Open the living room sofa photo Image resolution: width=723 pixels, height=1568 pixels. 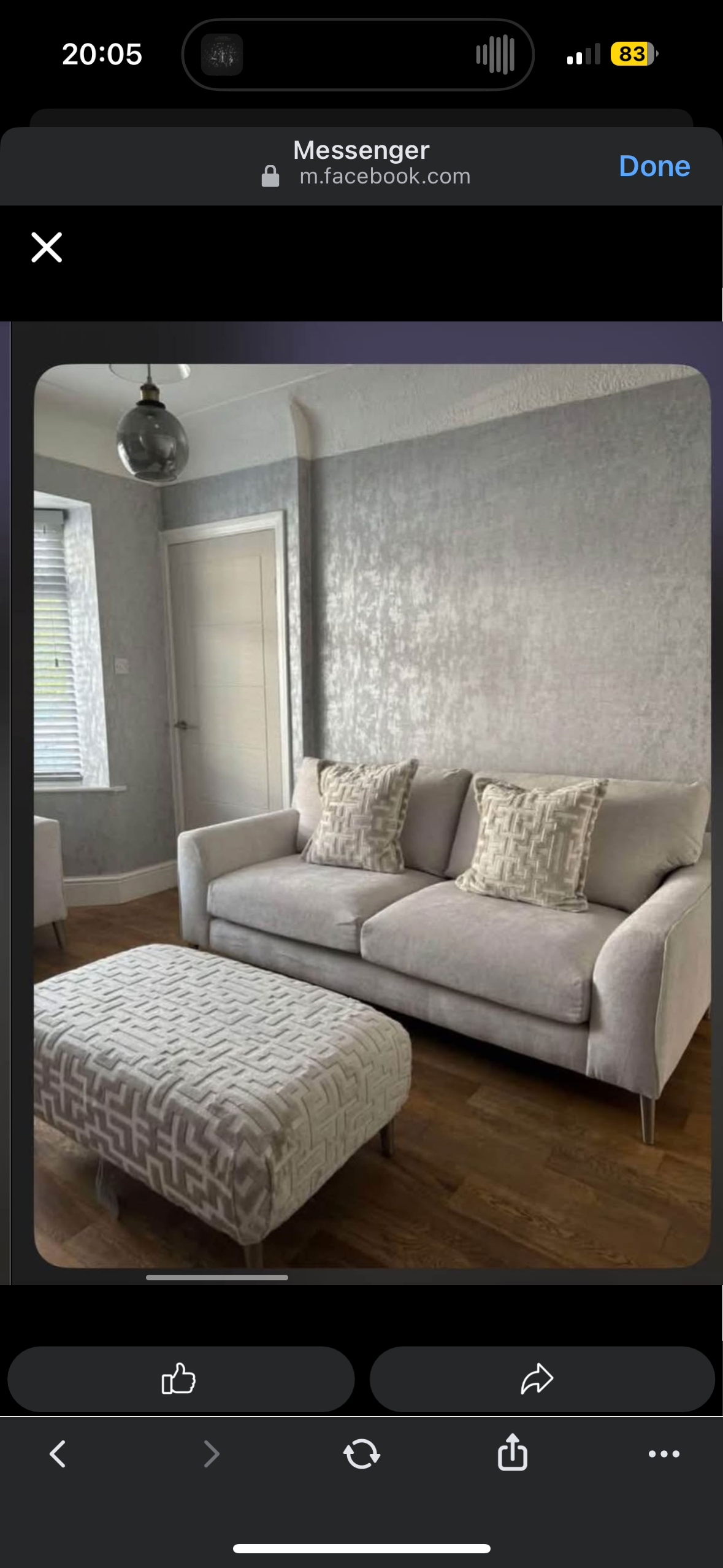pyautogui.click(x=372, y=815)
